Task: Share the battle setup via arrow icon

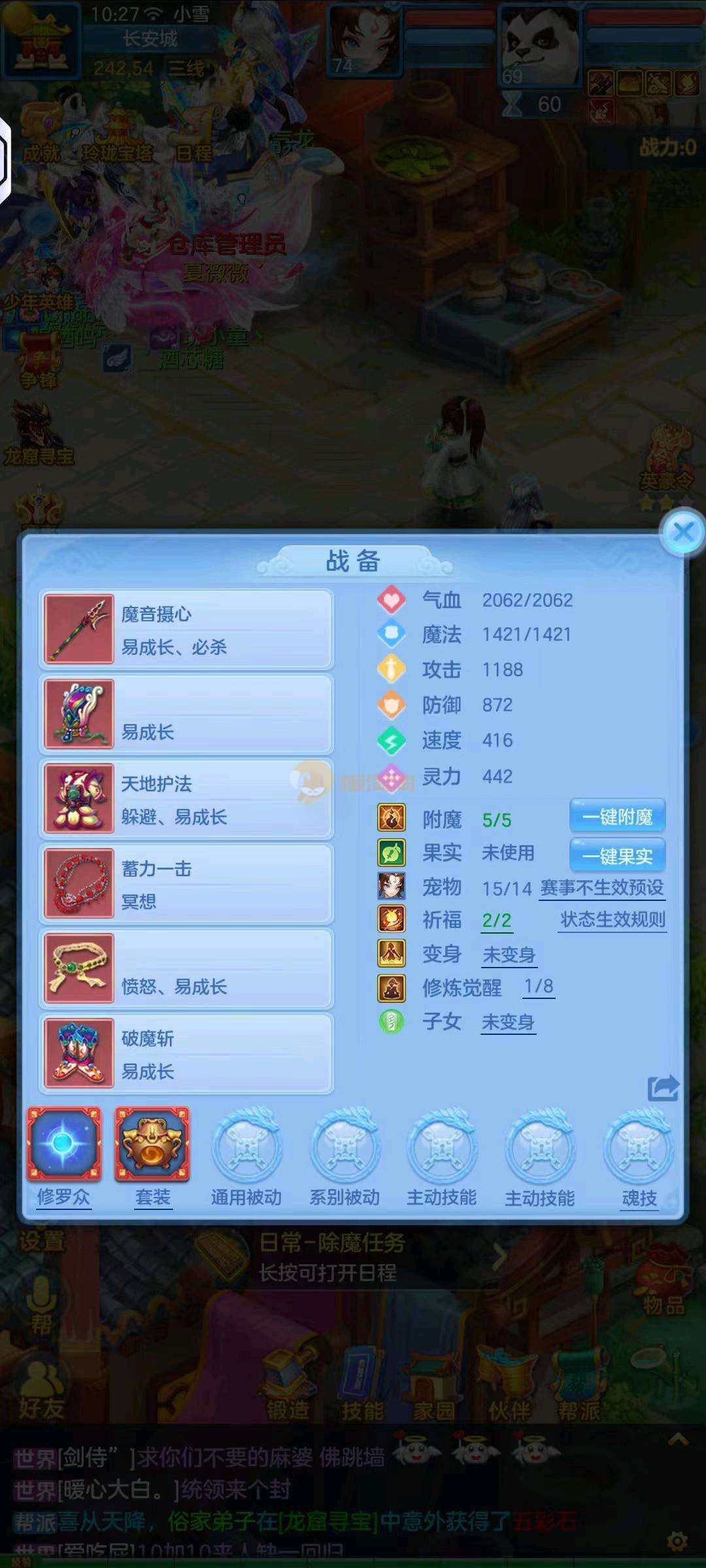Action: pyautogui.click(x=663, y=1088)
